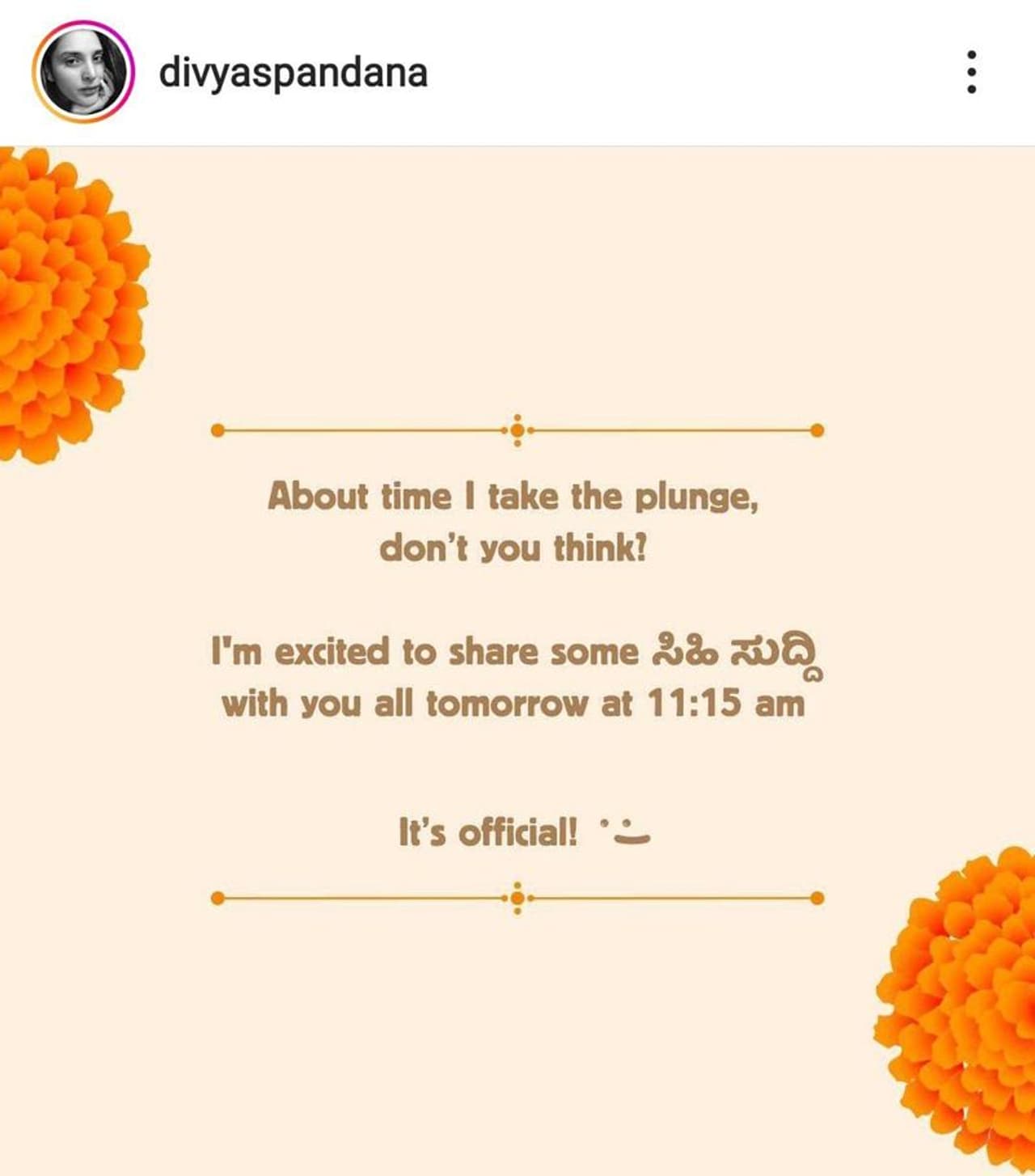
Task: Open divyaspandana's profile picture story
Action: (82, 72)
